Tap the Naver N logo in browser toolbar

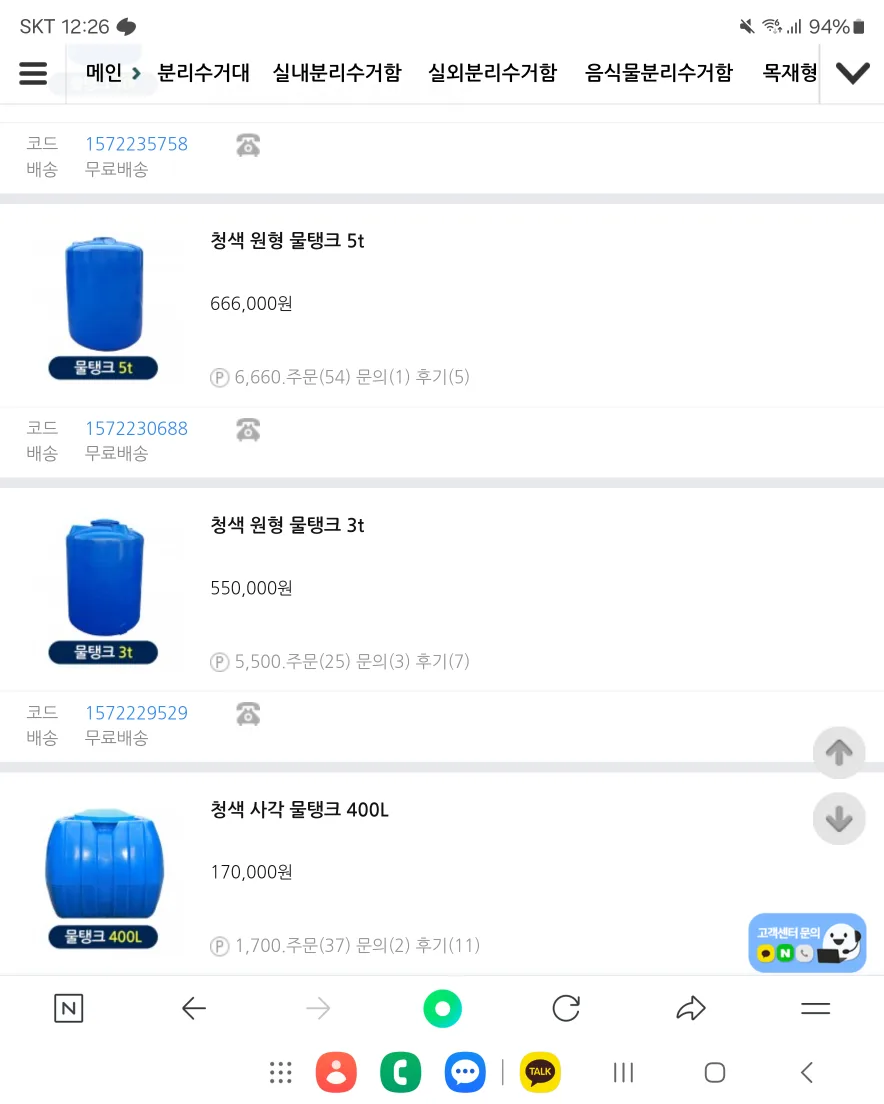67,1008
